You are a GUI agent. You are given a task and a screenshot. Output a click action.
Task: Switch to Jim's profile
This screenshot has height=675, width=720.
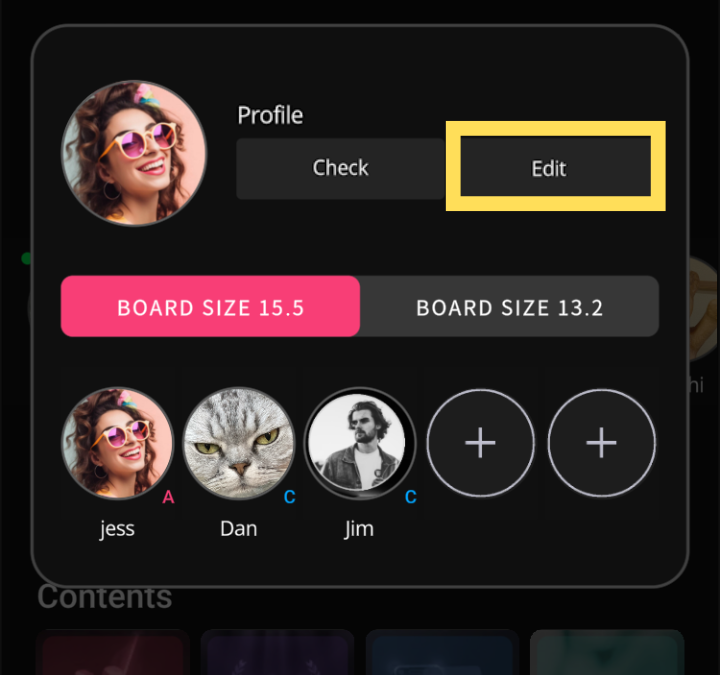tap(359, 443)
